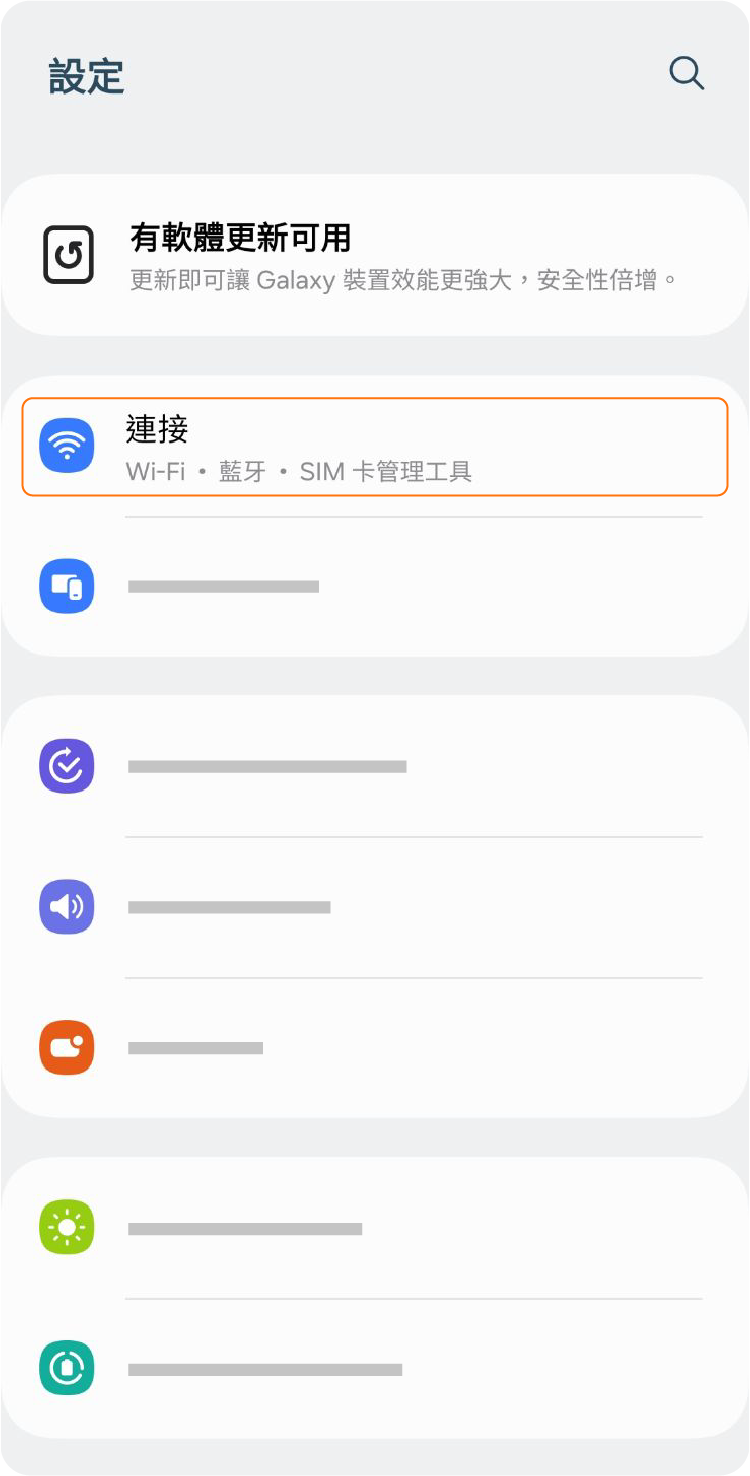The height and width of the screenshot is (1476, 750).
Task: Open the row with the green sun icon
Action: pyautogui.click(x=375, y=1228)
